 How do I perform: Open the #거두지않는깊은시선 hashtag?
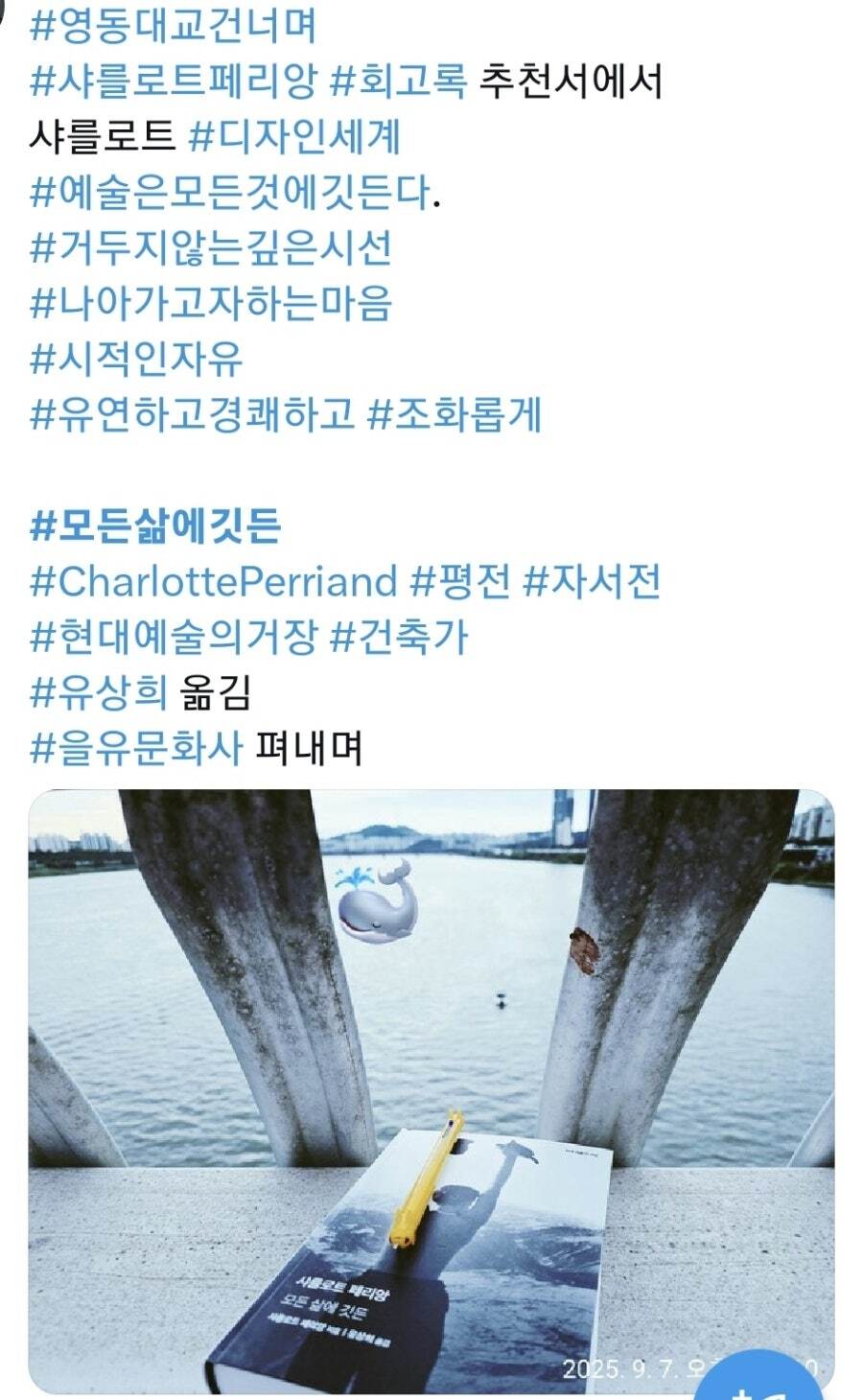pyautogui.click(x=211, y=248)
